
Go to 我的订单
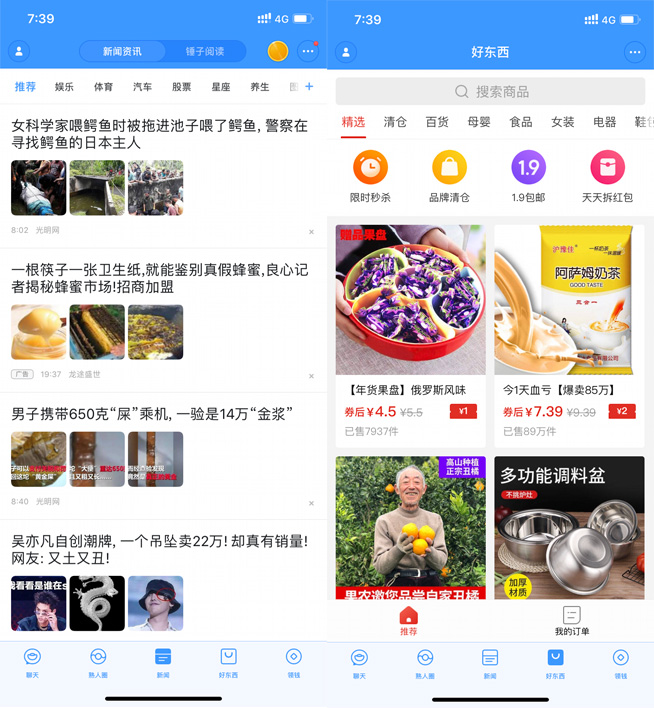click(572, 620)
